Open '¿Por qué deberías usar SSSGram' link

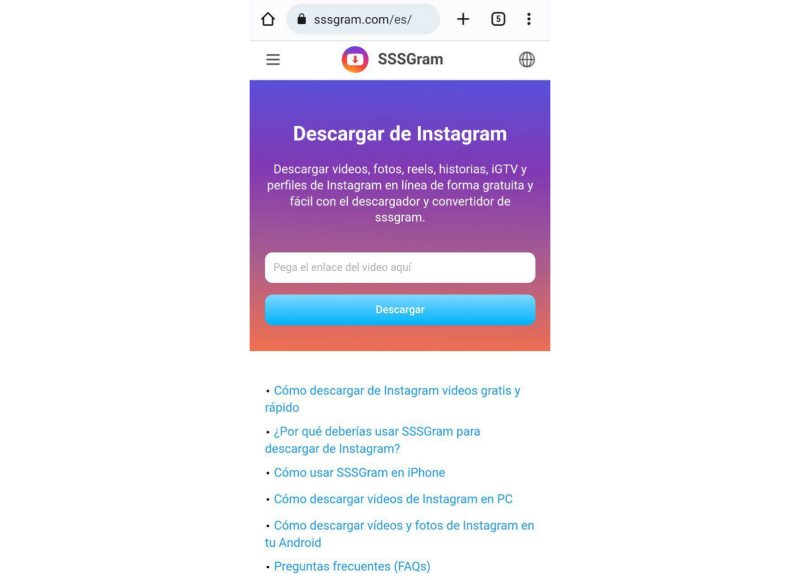coord(376,432)
